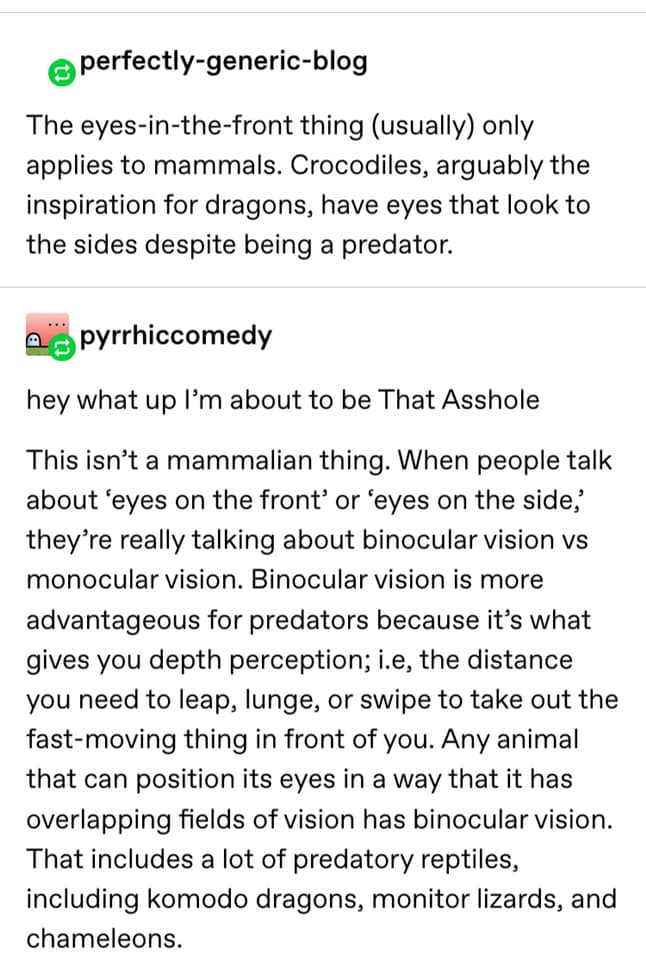Open pyrrhiccomedy's blog

point(175,336)
